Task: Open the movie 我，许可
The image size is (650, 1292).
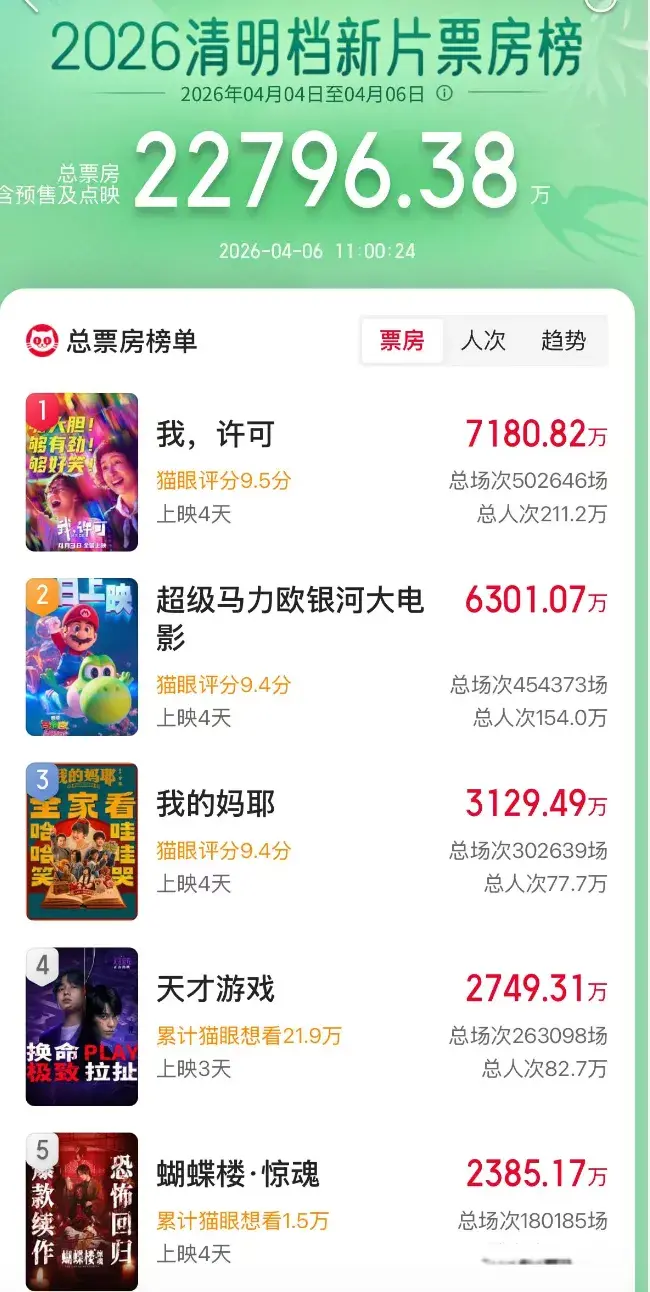Action: [x=215, y=435]
